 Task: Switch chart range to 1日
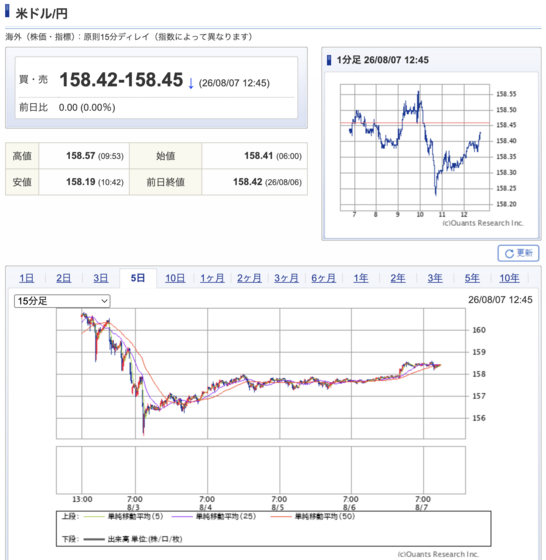[x=27, y=278]
